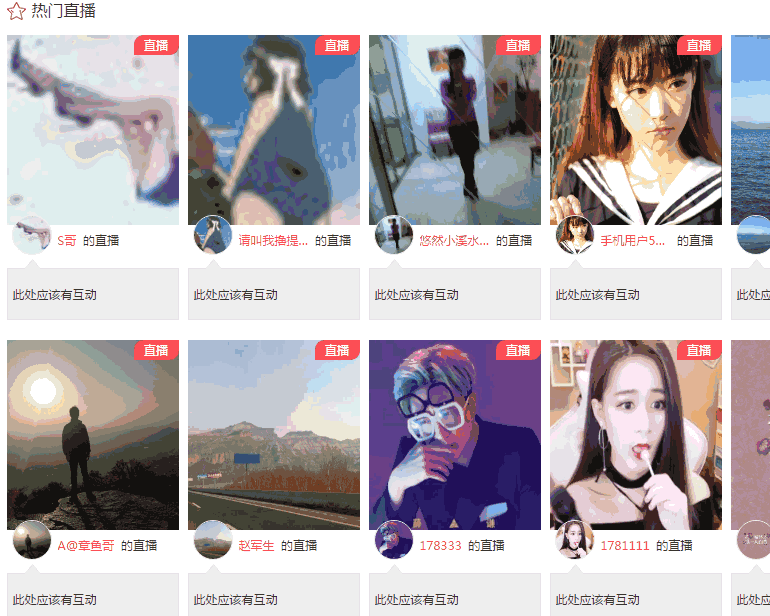Open the live stream by 1781111
The height and width of the screenshot is (616, 770).
[x=636, y=435]
